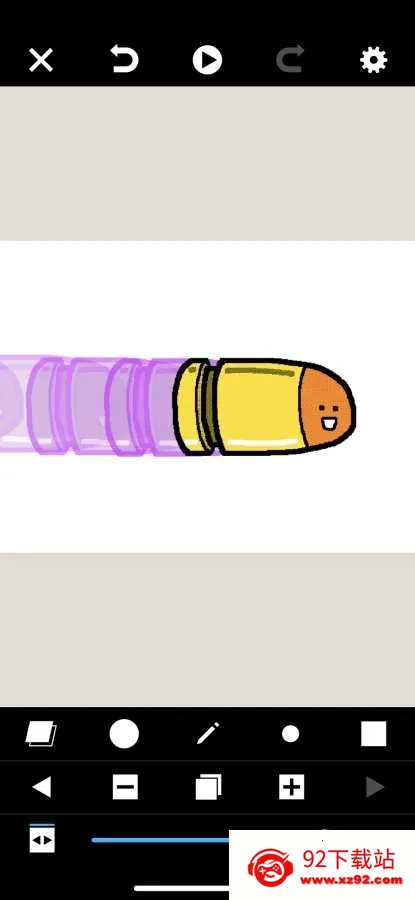Screen dimensions: 415x900
Task: Open the white square color swatch
Action: (374, 734)
